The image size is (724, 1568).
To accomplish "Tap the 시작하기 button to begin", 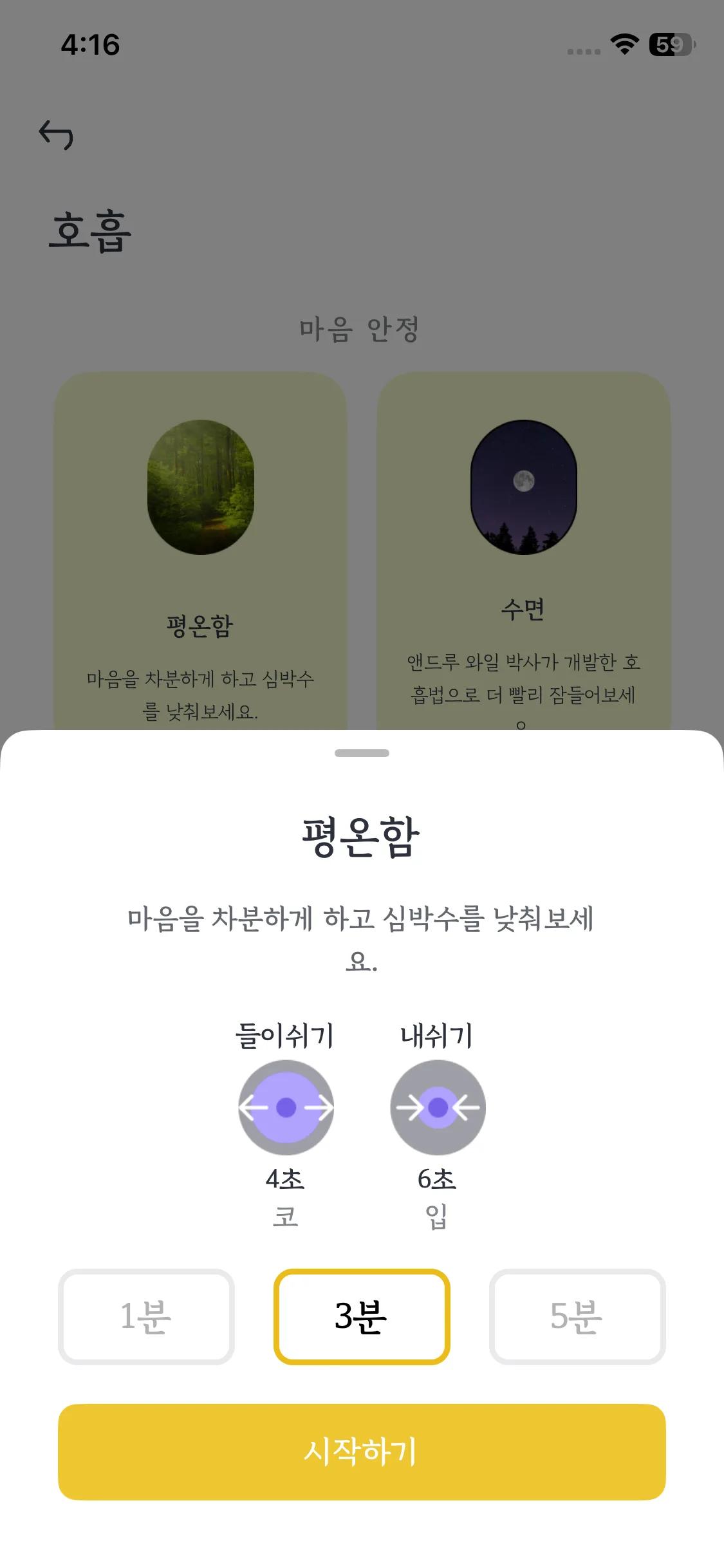I will point(362,1451).
